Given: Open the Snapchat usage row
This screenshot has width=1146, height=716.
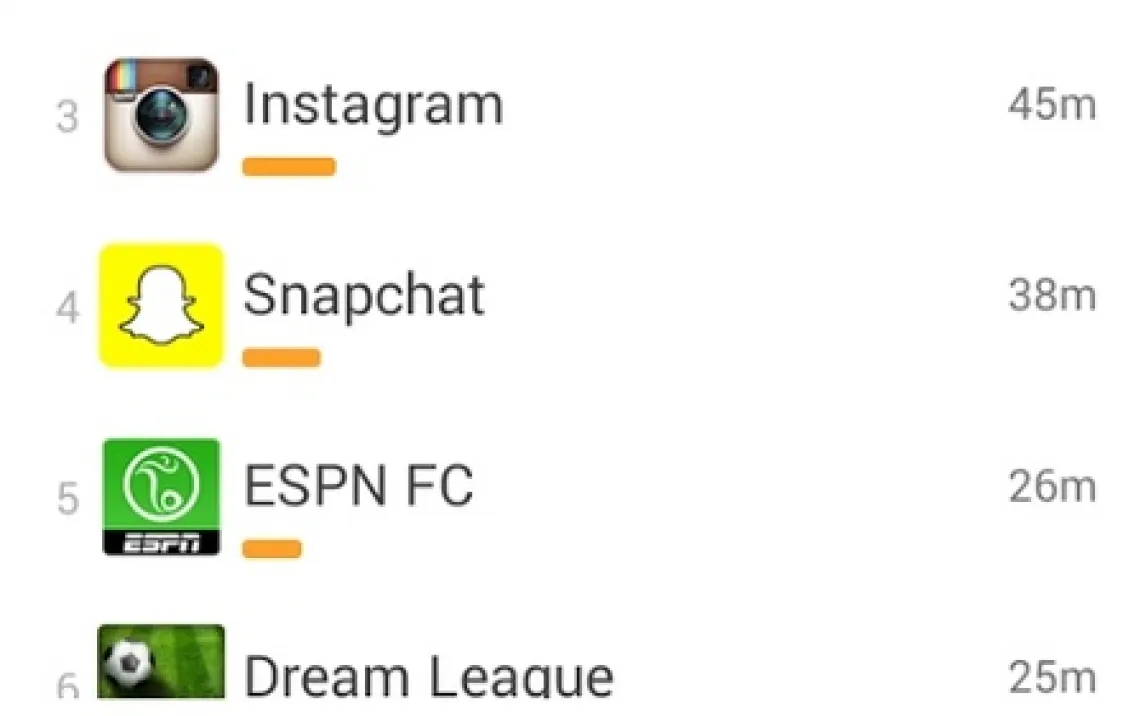Looking at the screenshot, I should click(x=364, y=296).
